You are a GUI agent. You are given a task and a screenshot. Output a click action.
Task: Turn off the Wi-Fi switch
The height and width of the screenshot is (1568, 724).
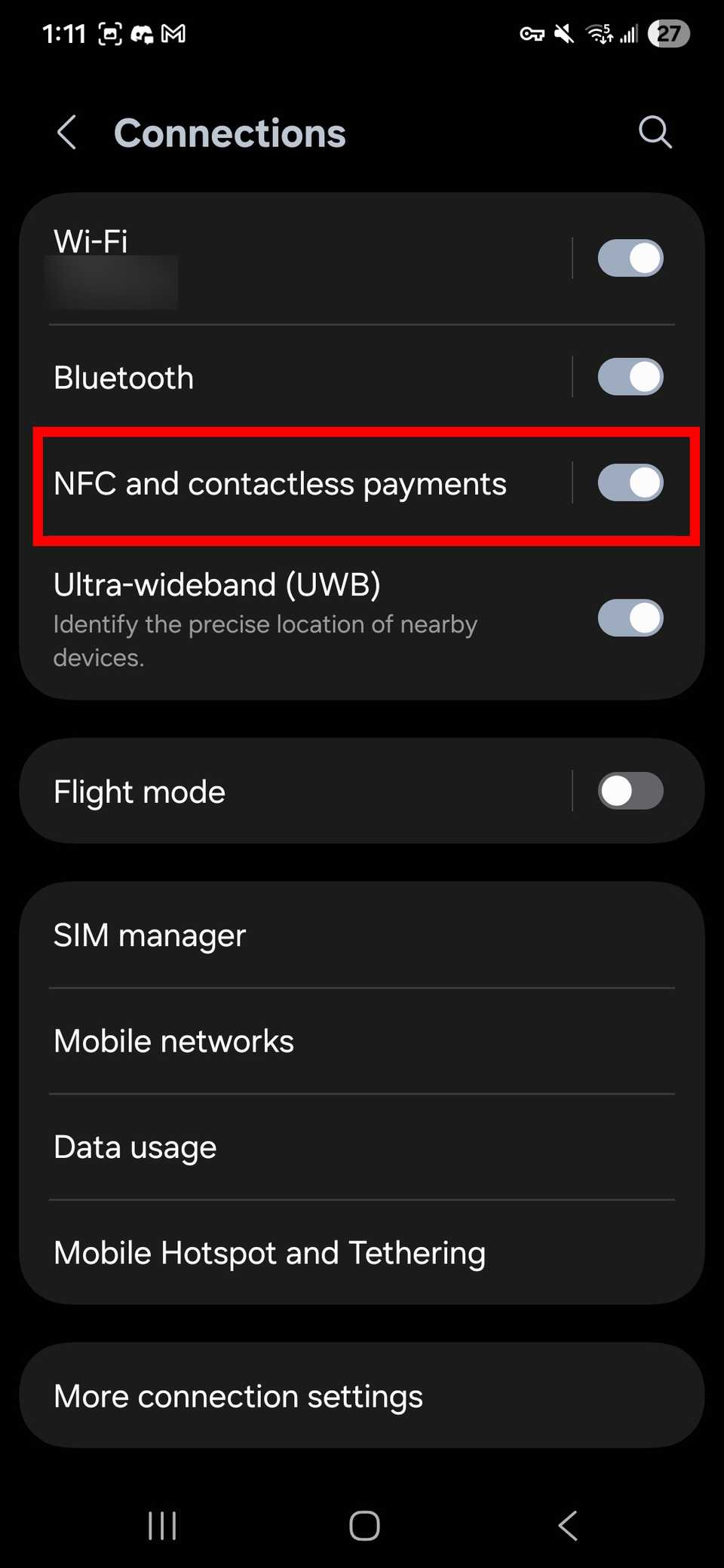coord(630,259)
